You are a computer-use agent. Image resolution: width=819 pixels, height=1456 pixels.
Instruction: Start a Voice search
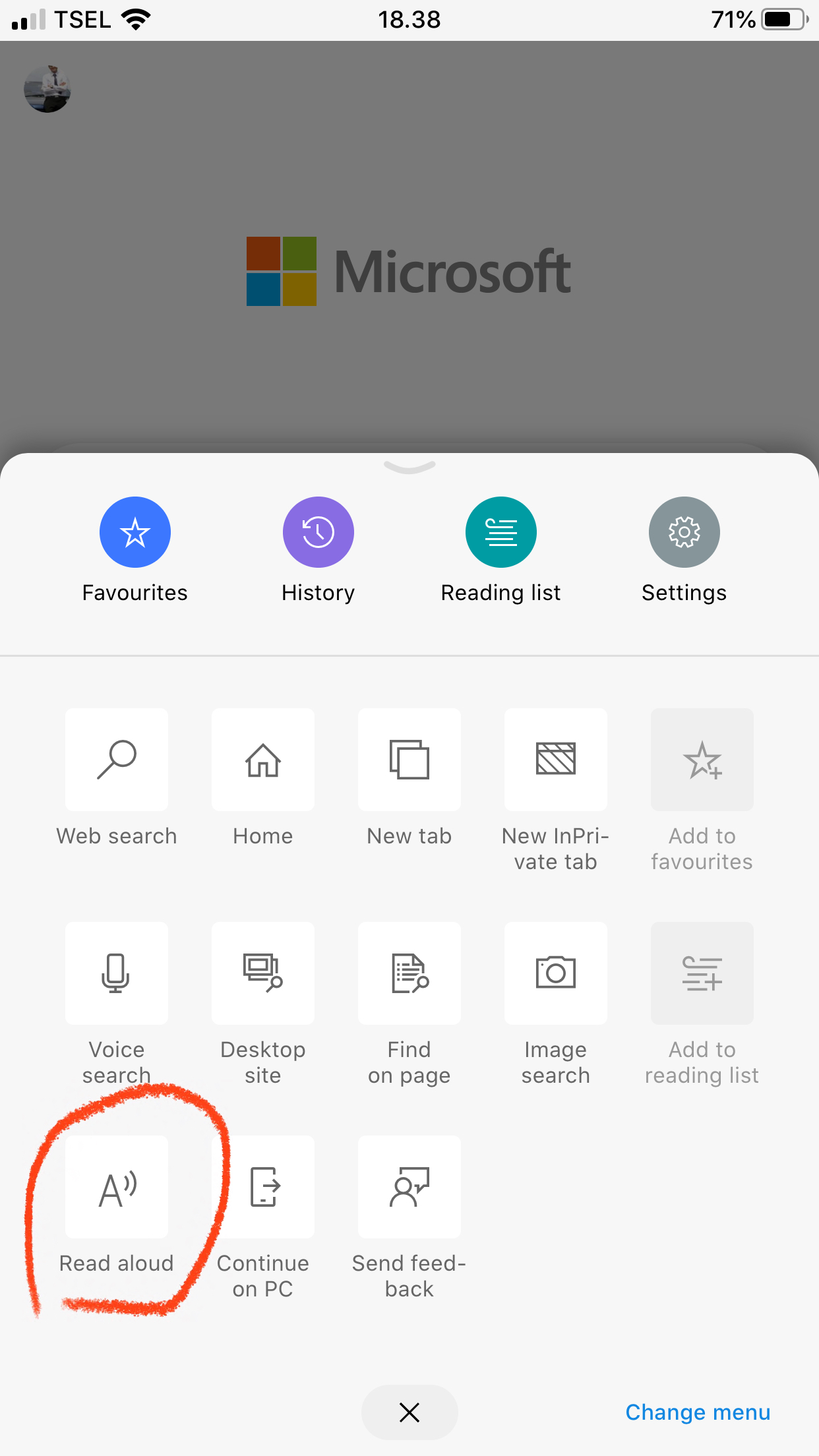[x=116, y=973]
